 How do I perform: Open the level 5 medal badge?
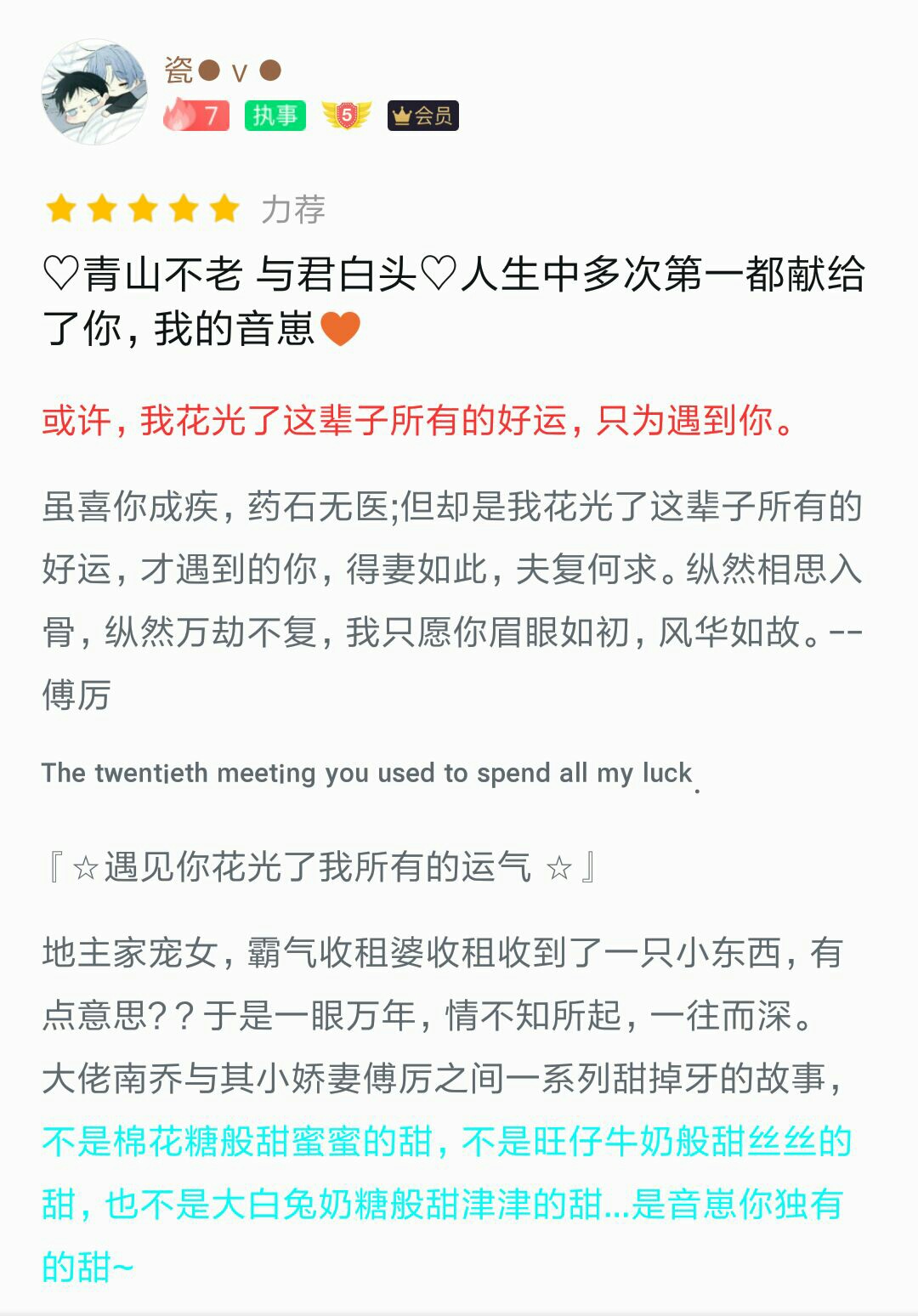click(x=347, y=116)
